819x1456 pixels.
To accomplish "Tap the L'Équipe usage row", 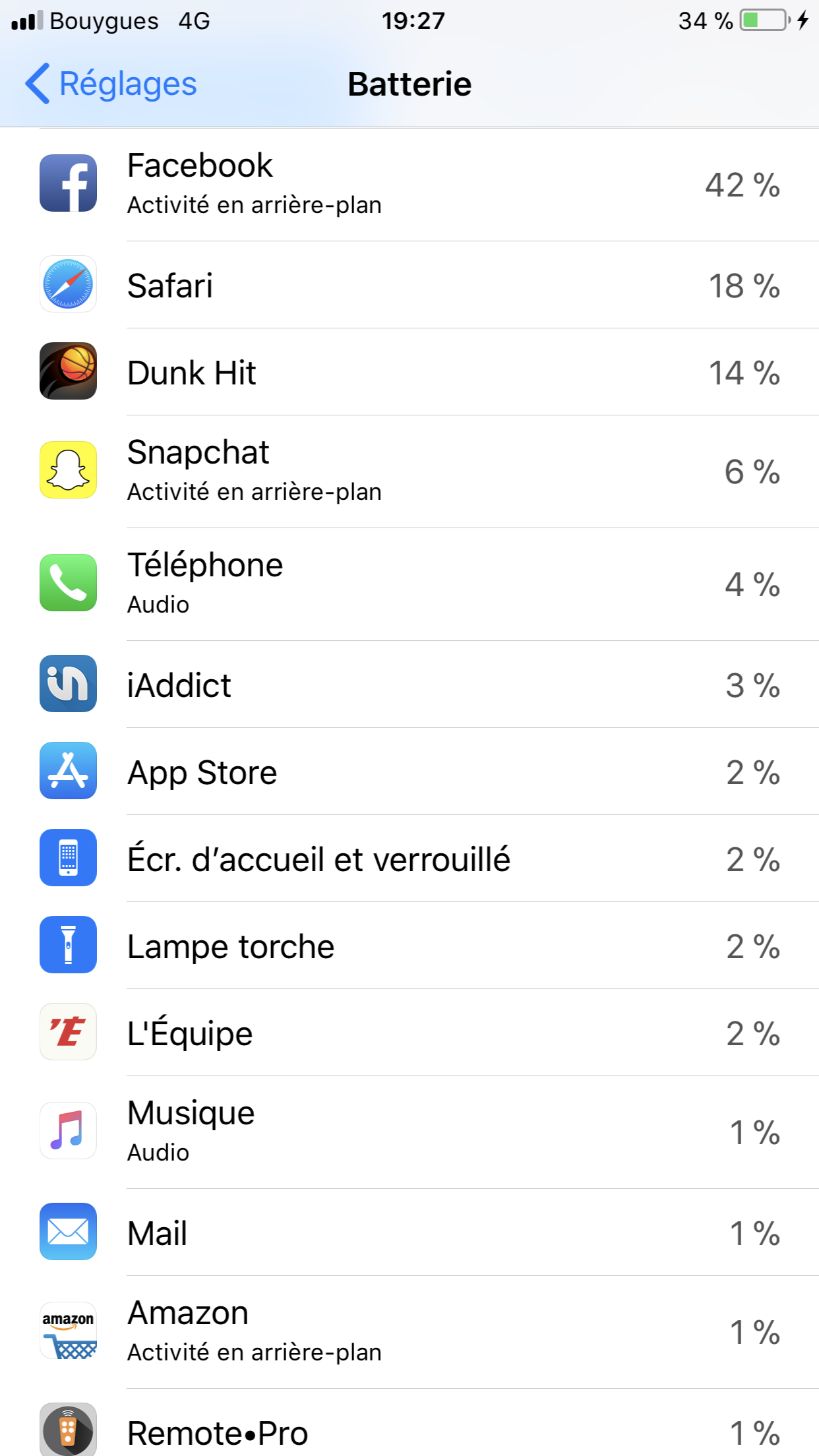I will coord(409,1033).
